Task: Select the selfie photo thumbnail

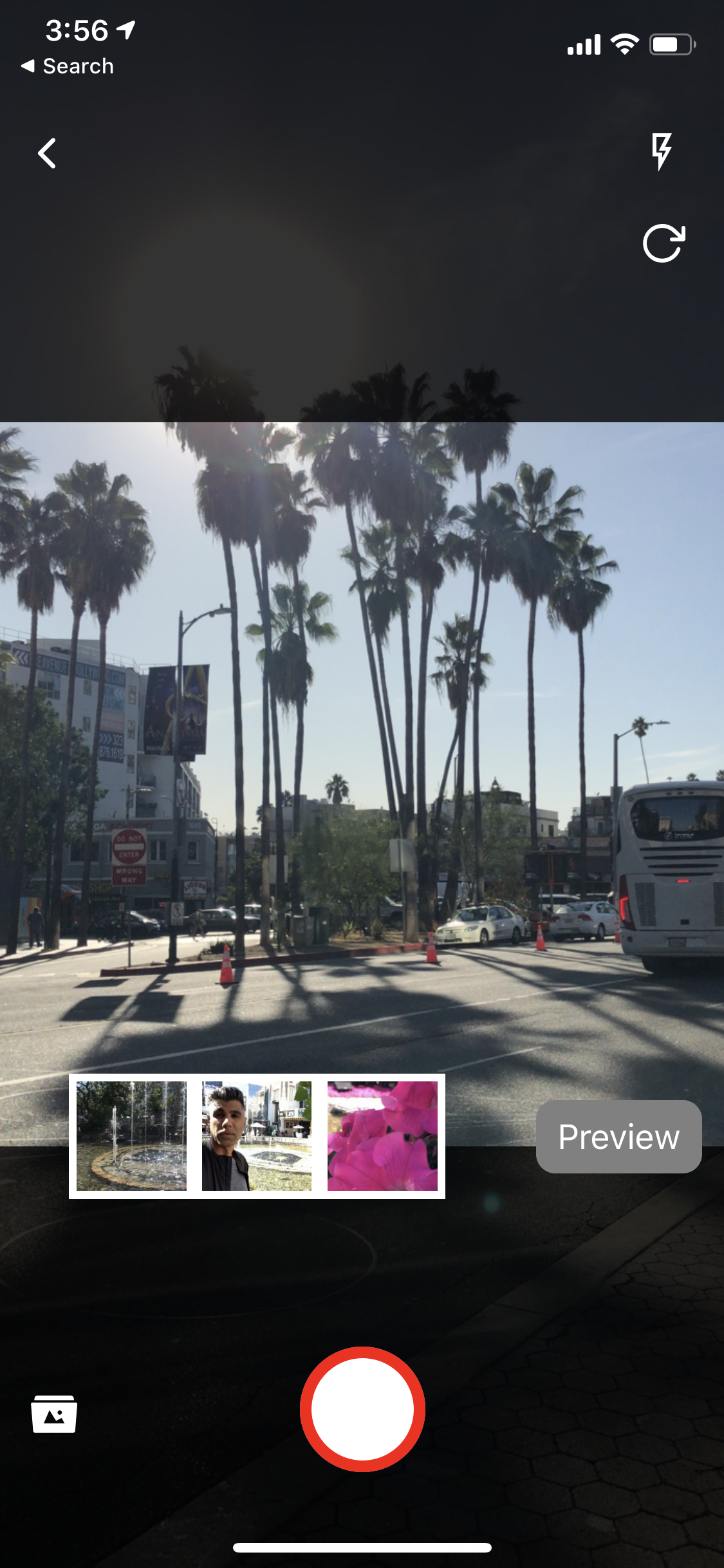Action: pos(257,1136)
